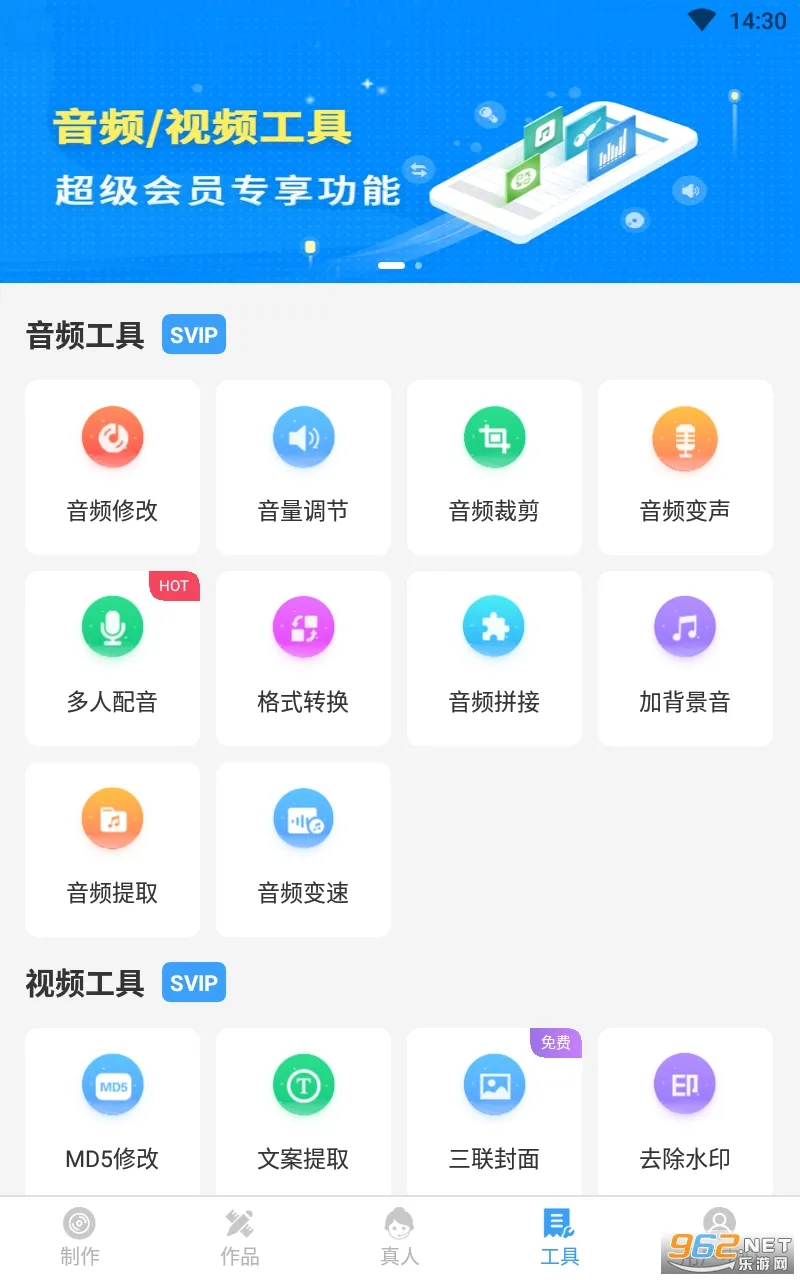Image resolution: width=800 pixels, height=1280 pixels.
Task: Open the 作品 works tab
Action: tap(240, 1237)
